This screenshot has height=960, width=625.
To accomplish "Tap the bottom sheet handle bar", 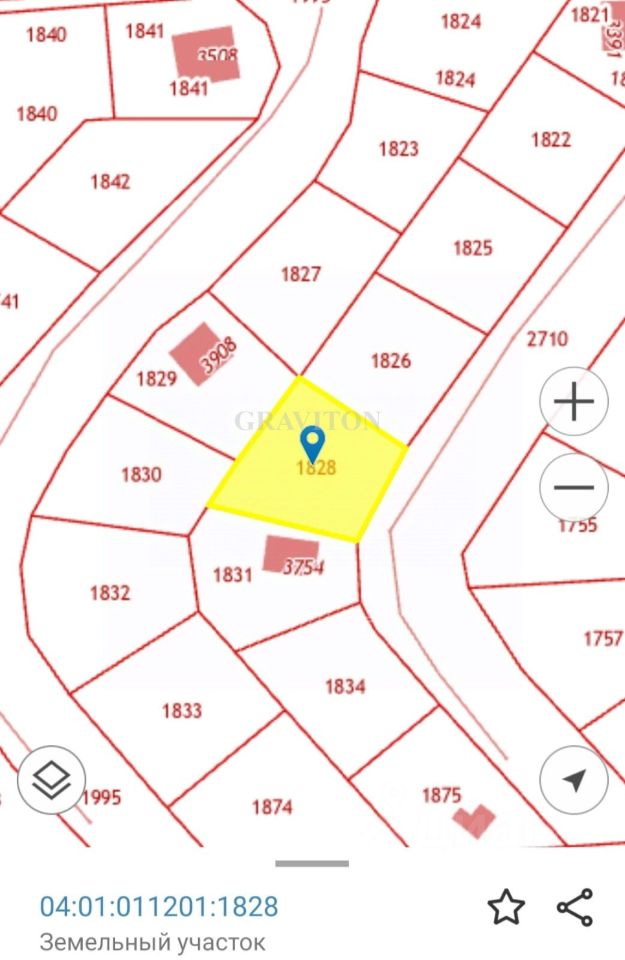I will (x=312, y=863).
